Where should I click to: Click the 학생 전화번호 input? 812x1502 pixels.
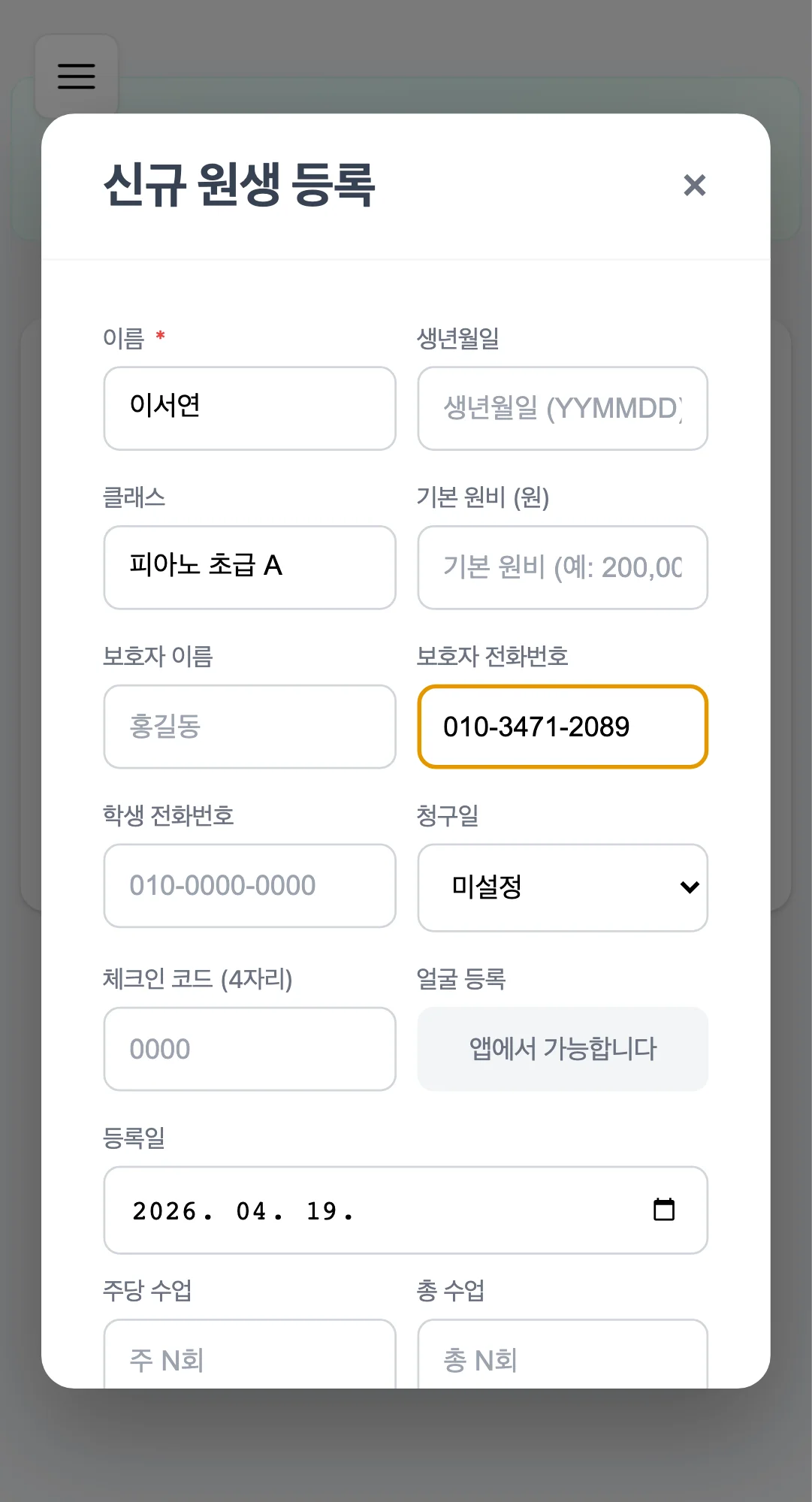click(x=249, y=886)
